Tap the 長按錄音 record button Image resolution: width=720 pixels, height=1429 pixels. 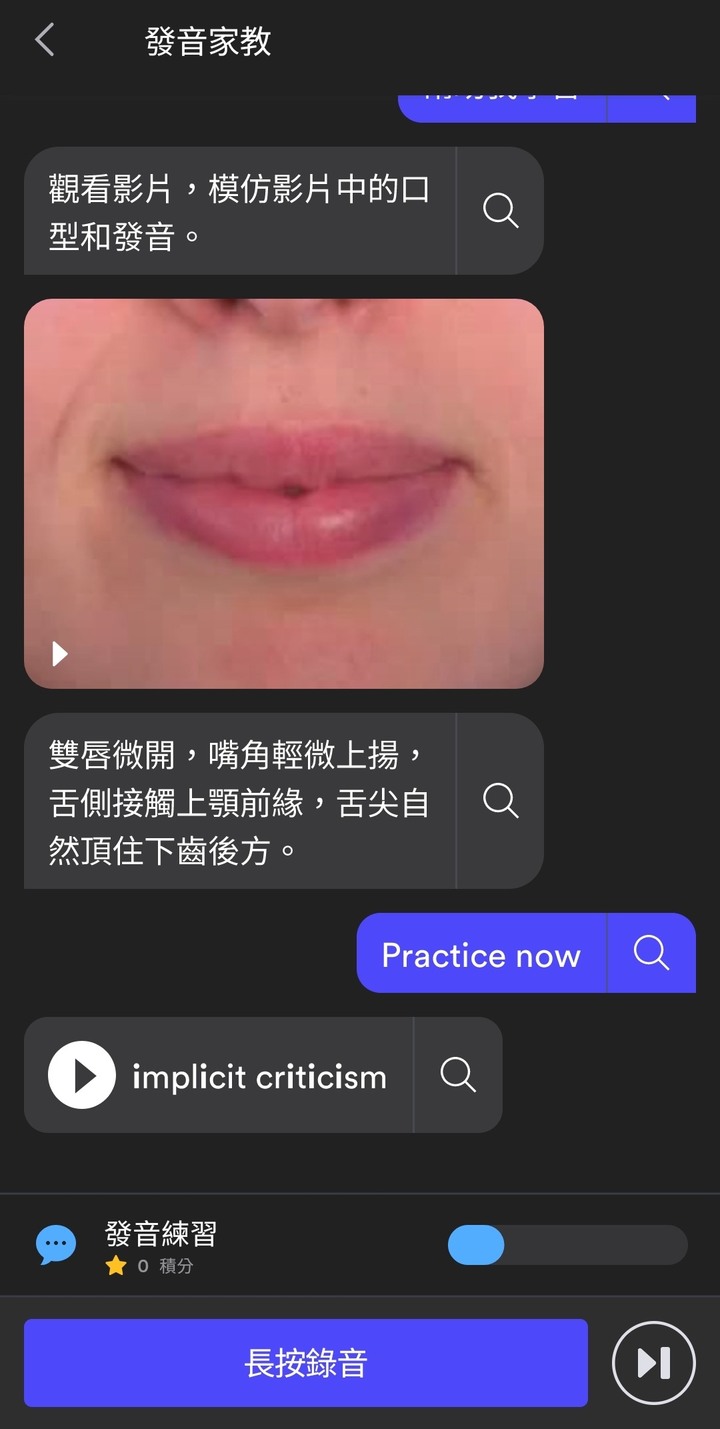click(306, 1363)
